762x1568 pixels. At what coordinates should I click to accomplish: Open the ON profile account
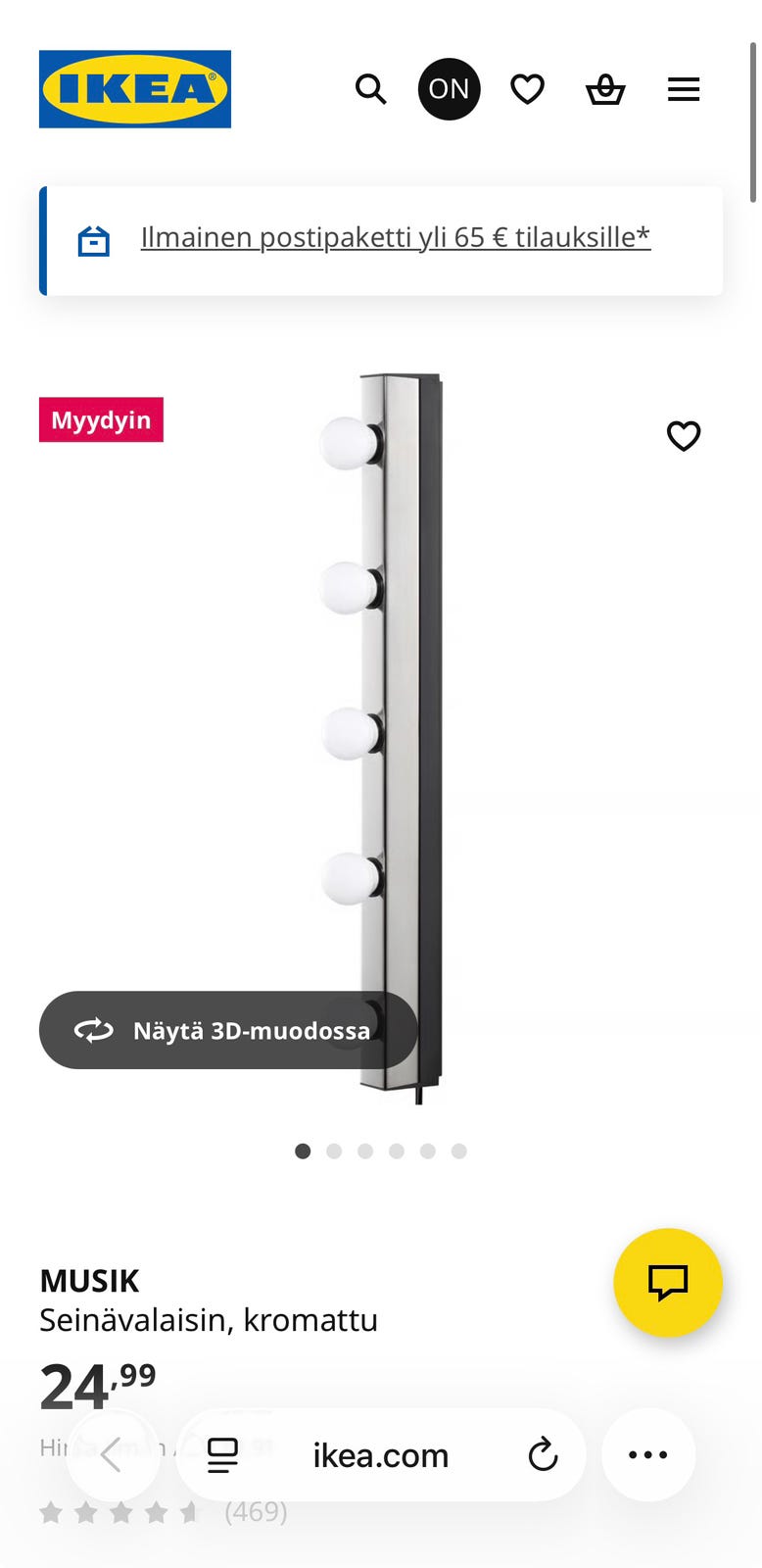click(x=449, y=89)
